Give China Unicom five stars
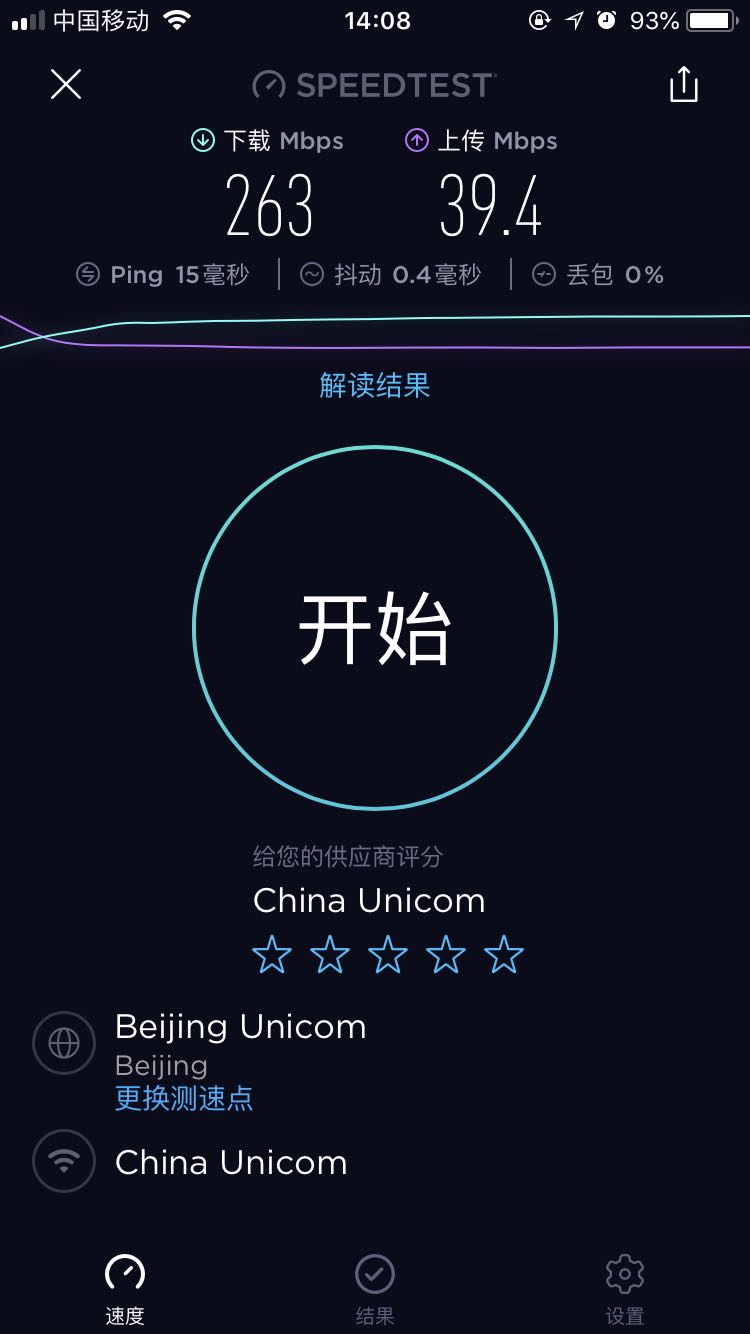 503,955
